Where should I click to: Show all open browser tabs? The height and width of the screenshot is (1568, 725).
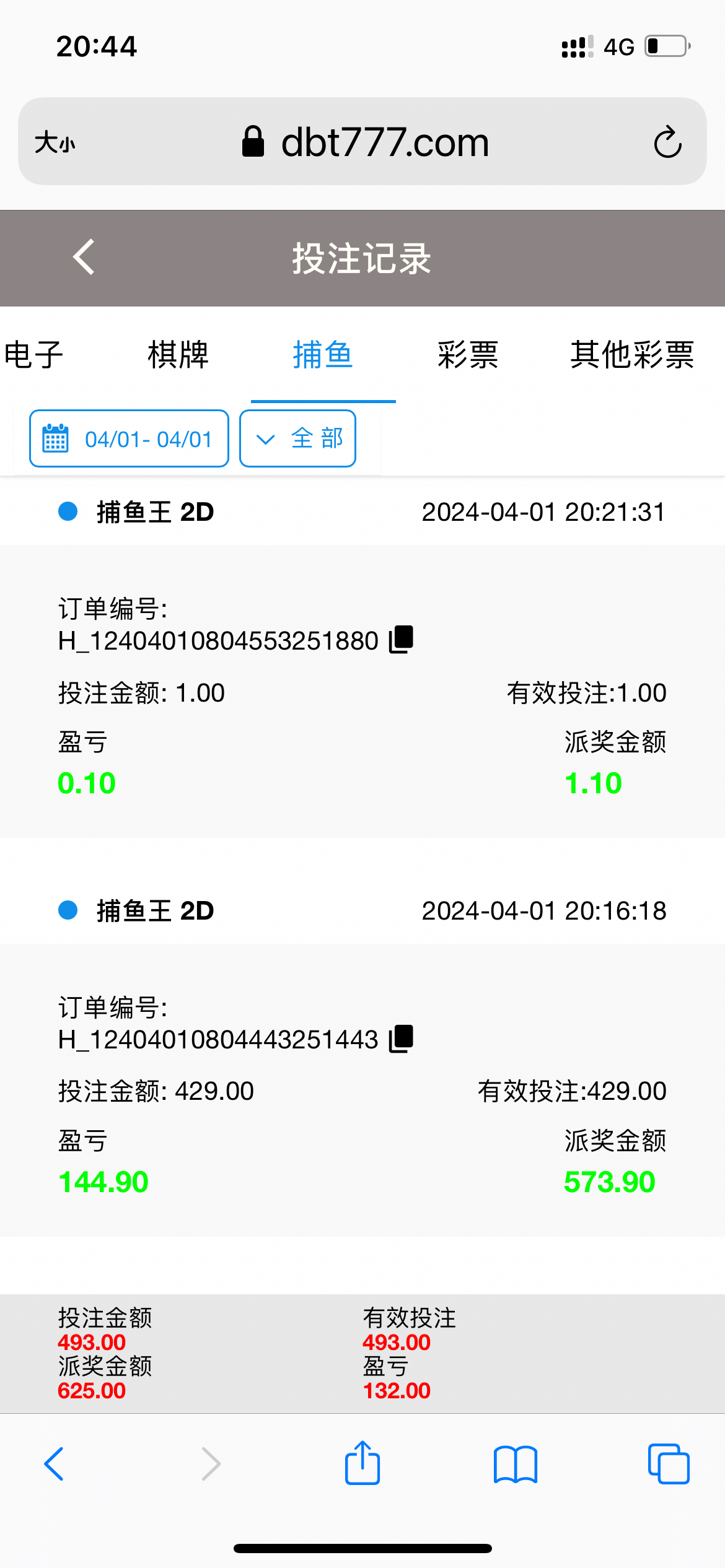(x=669, y=1464)
